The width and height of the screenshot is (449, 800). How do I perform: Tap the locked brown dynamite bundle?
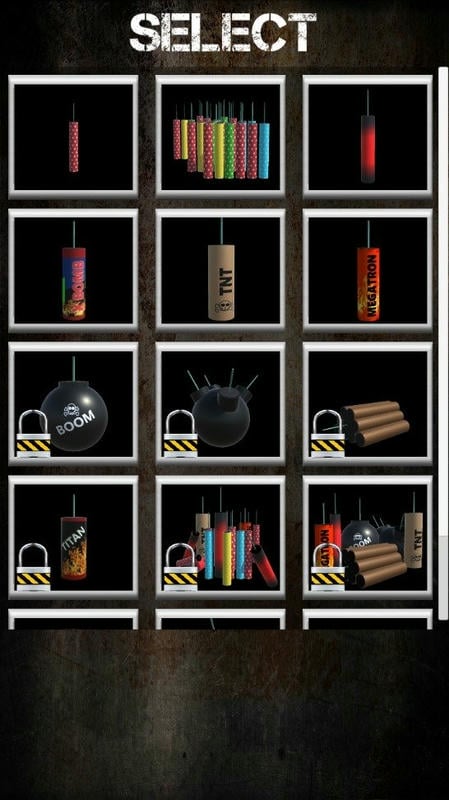pos(367,404)
